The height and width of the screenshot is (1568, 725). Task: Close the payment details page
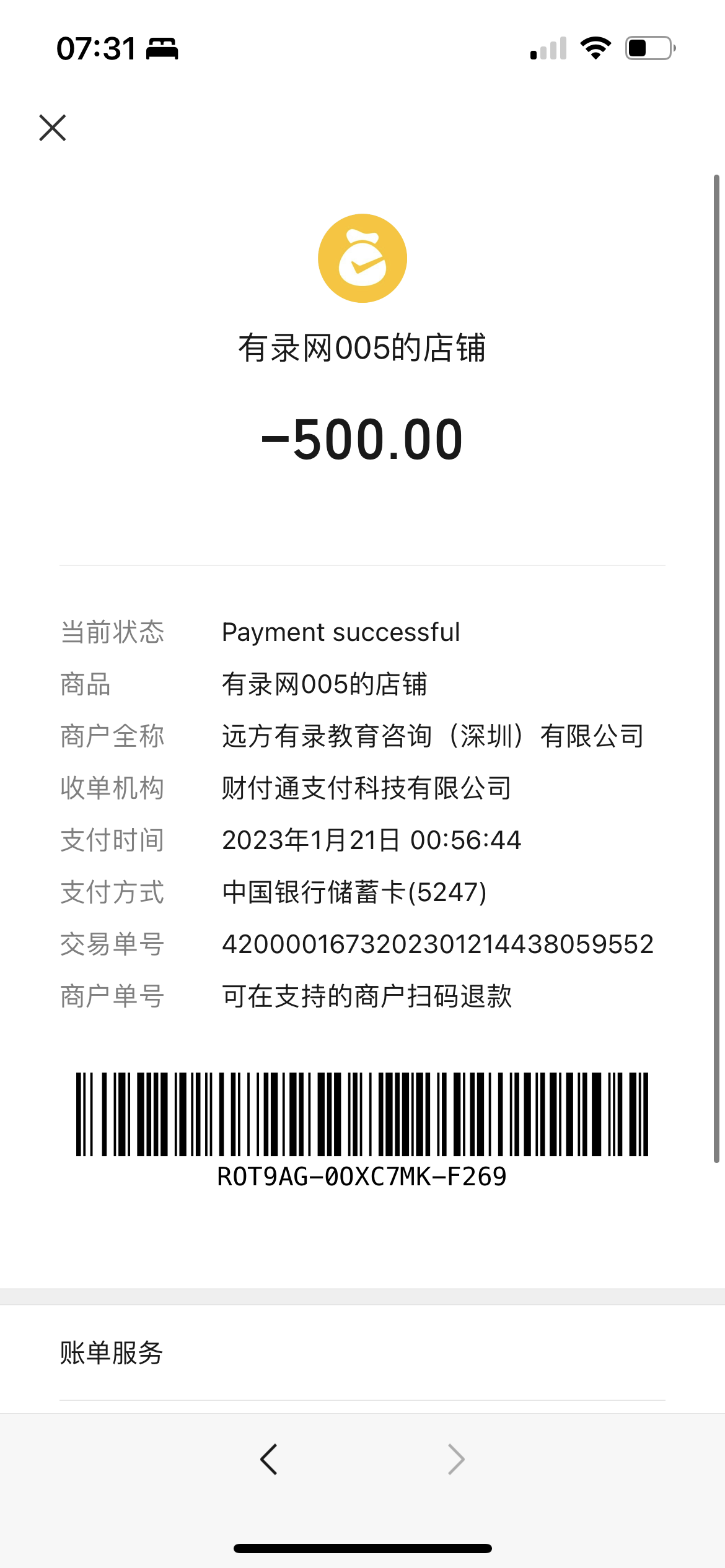pyautogui.click(x=53, y=128)
